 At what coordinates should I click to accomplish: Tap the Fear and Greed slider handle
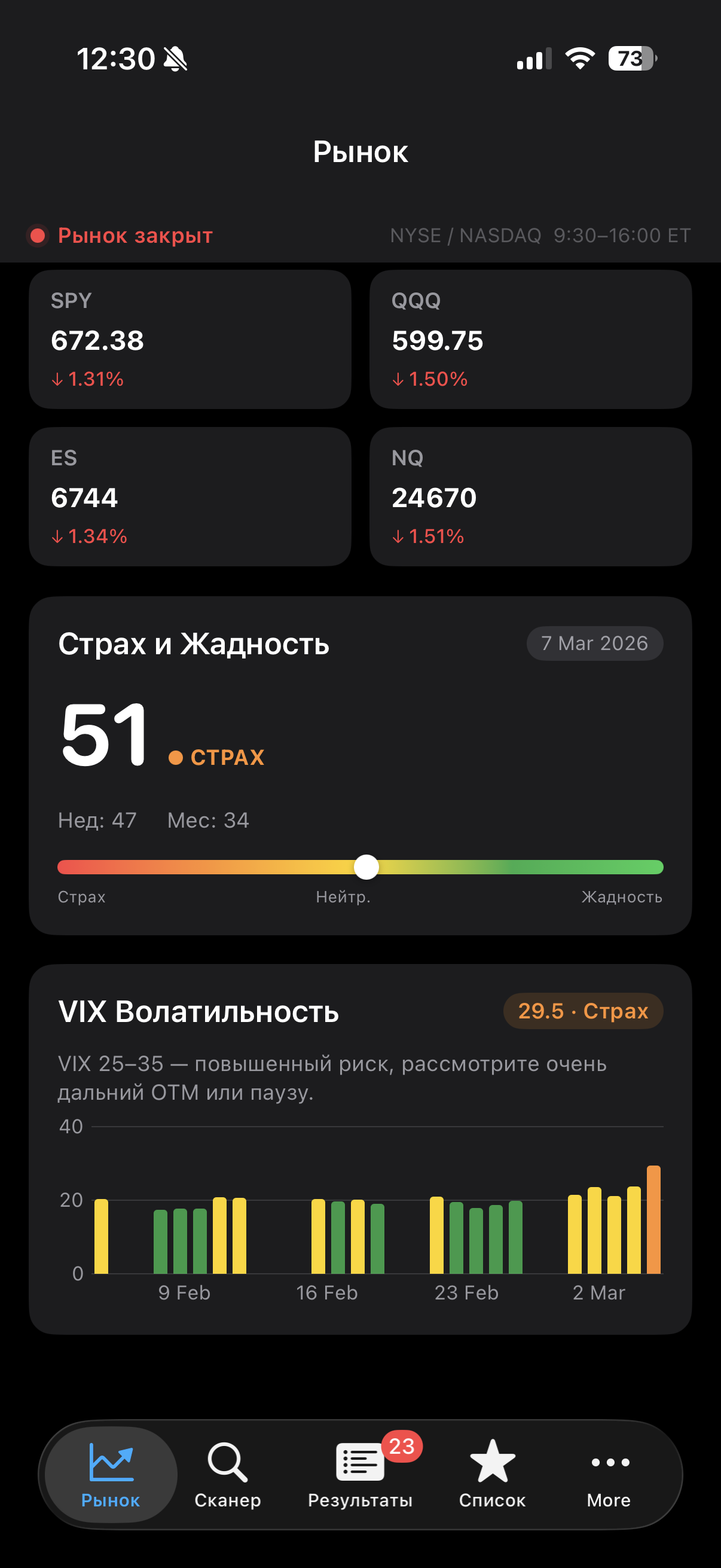[366, 867]
